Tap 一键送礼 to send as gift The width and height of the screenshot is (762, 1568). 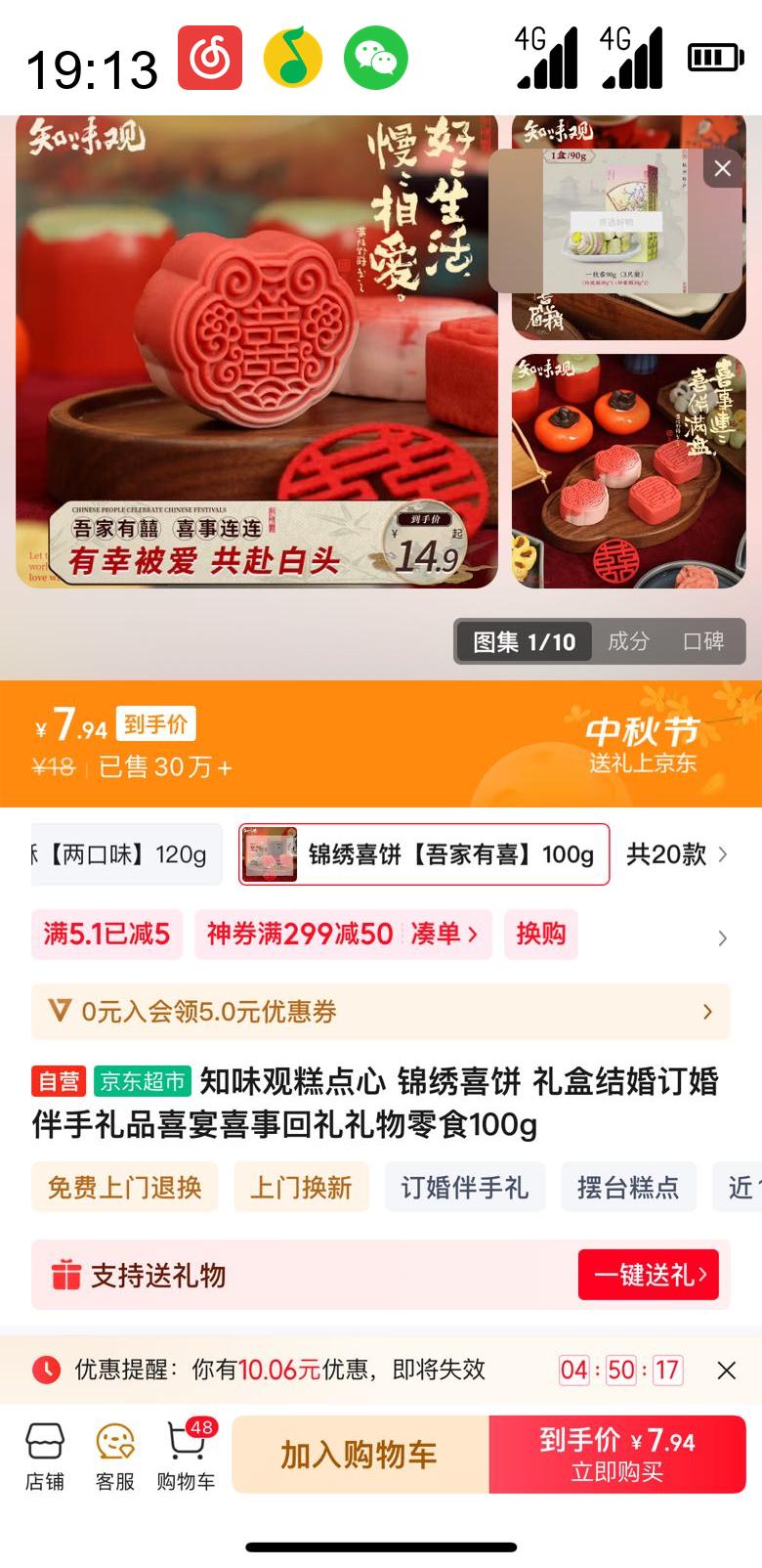(x=649, y=1276)
